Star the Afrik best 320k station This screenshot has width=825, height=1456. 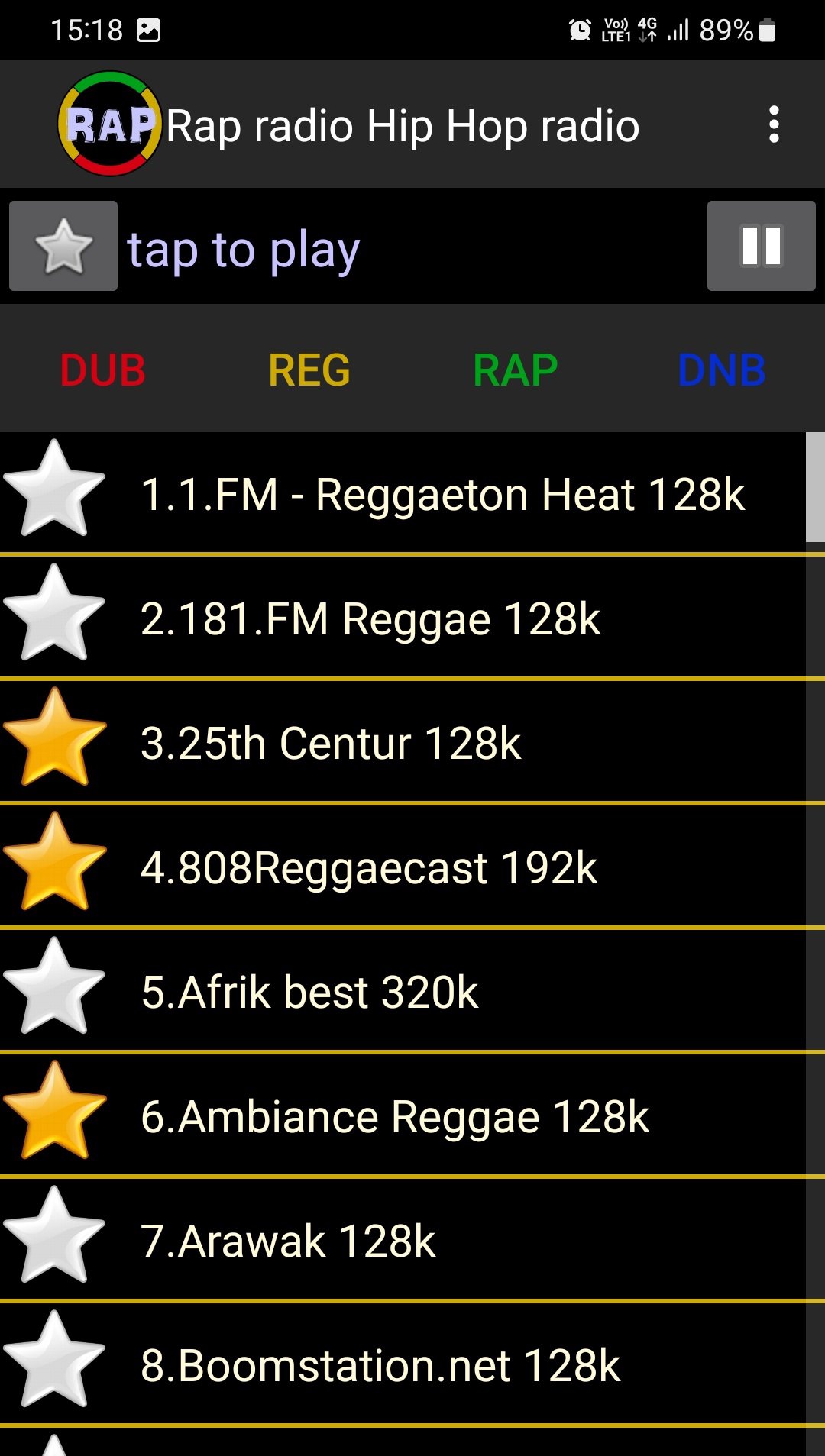[x=53, y=986]
